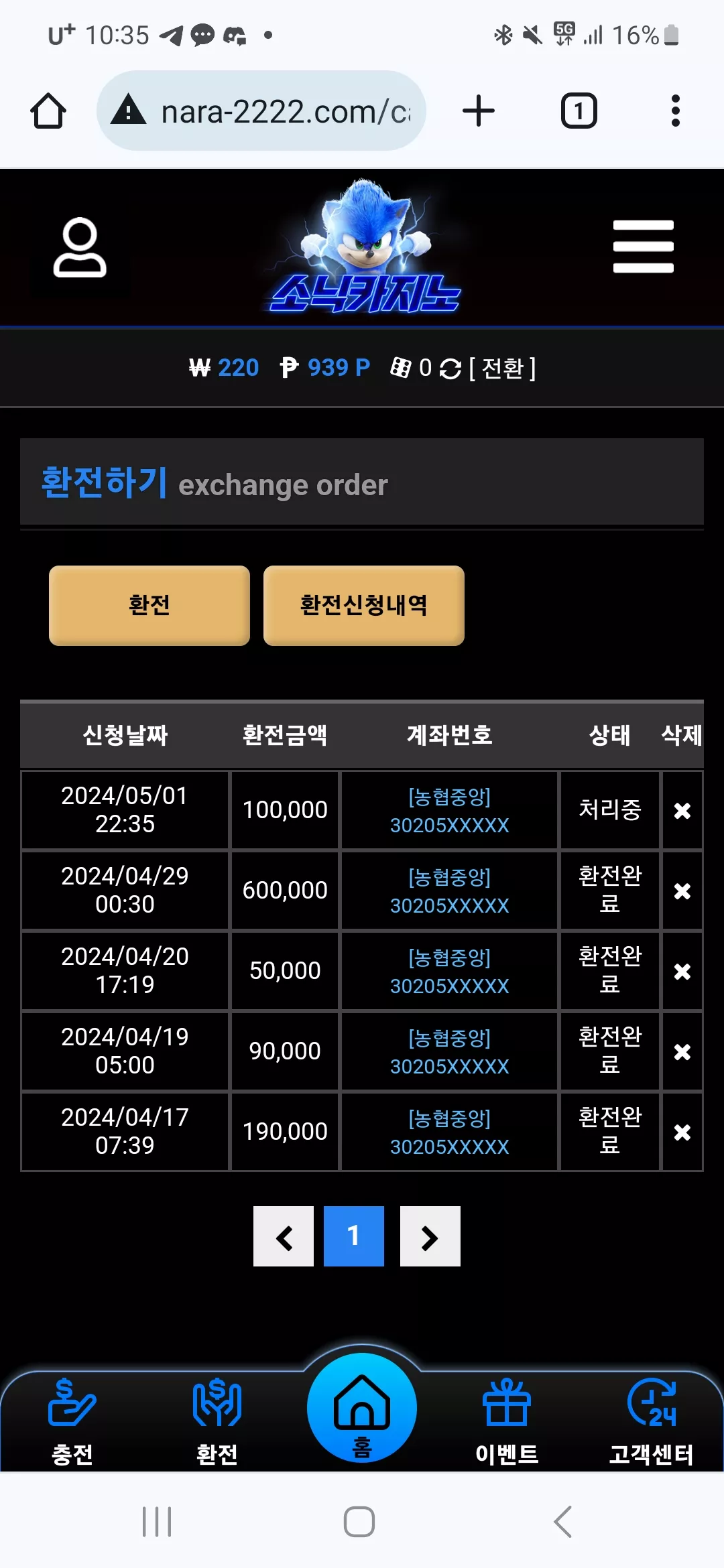Select page 1 in pagination
Viewport: 724px width, 1568px height.
354,1236
